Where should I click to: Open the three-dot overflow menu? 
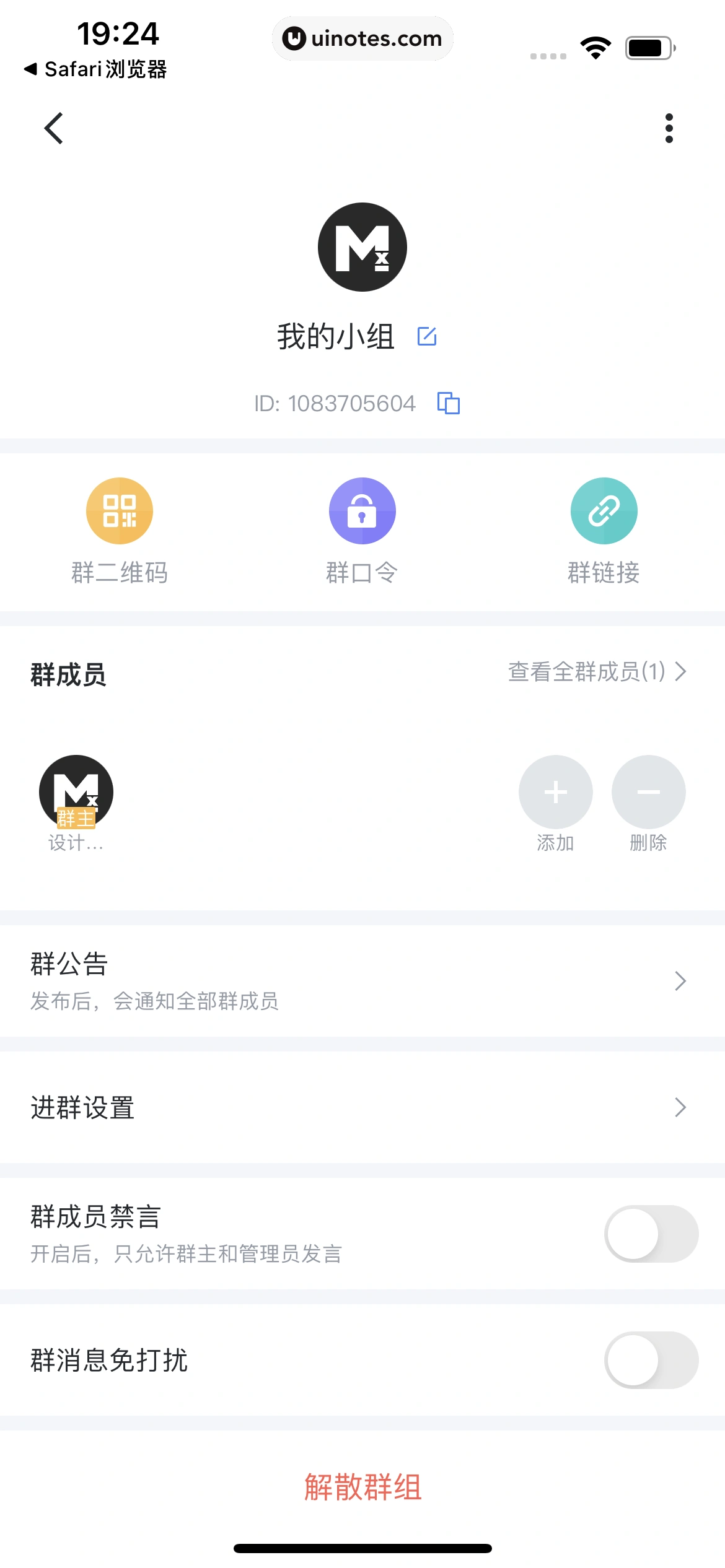(x=669, y=128)
